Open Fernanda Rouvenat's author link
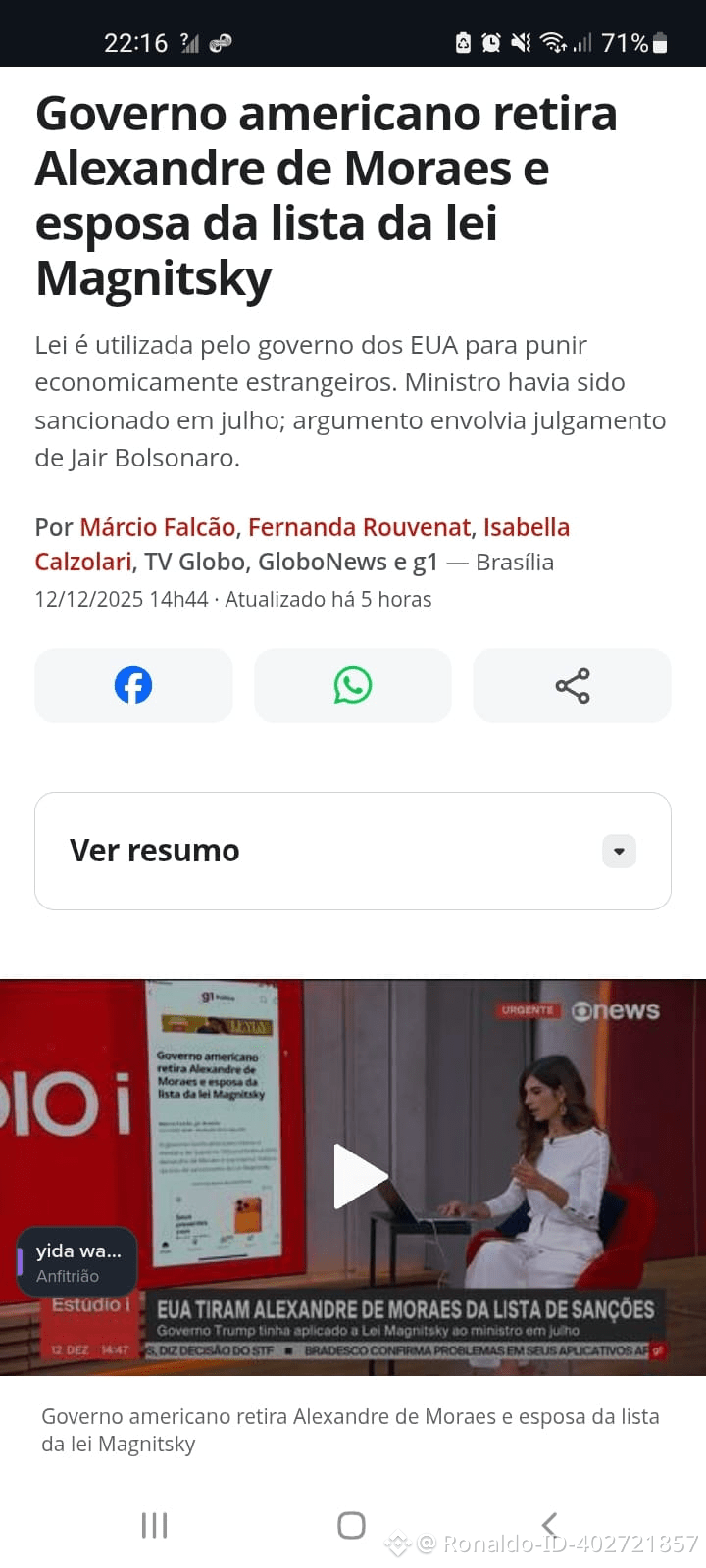The height and width of the screenshot is (1568, 706). pyautogui.click(x=360, y=527)
